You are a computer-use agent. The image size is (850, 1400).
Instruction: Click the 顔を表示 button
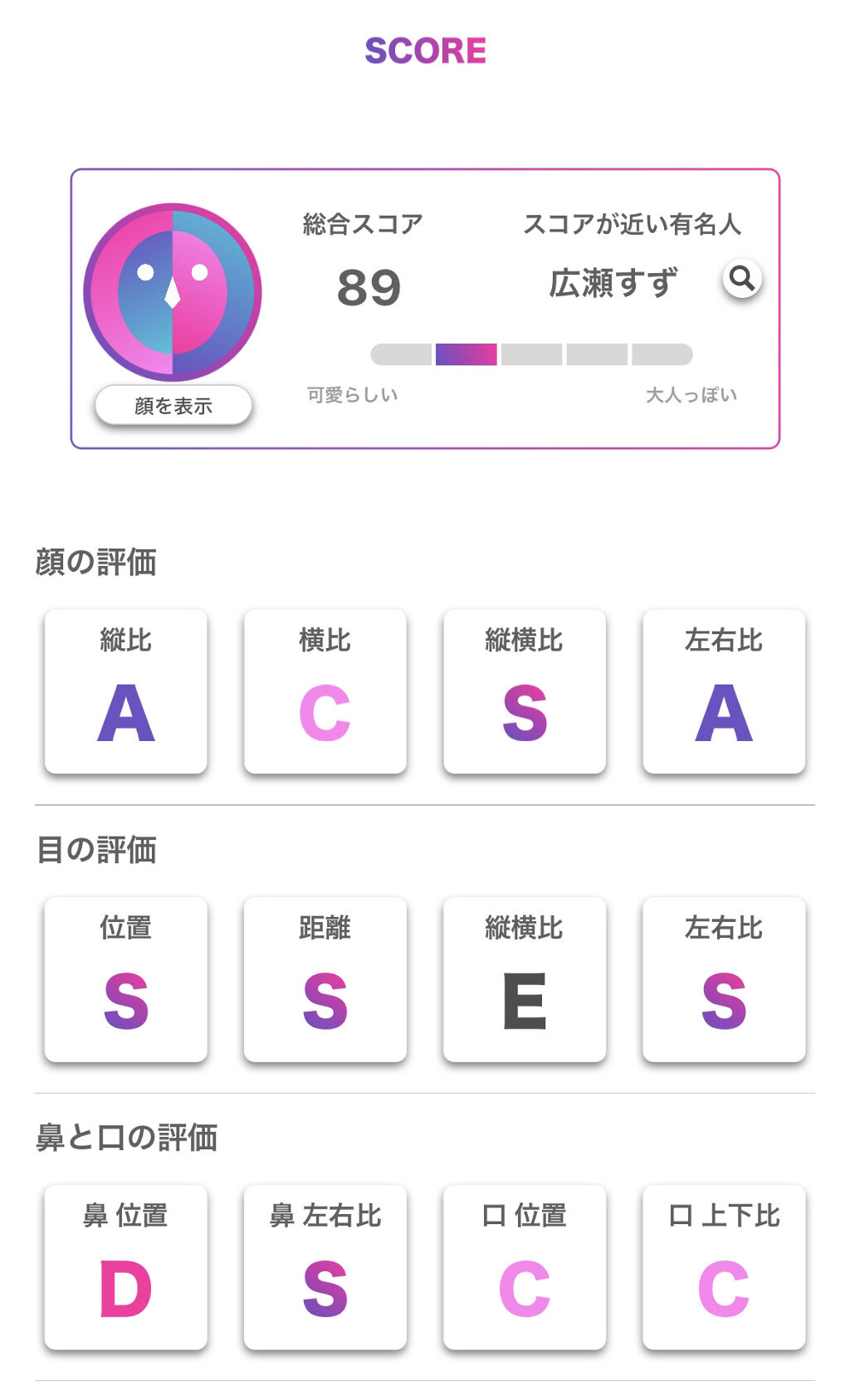point(174,404)
